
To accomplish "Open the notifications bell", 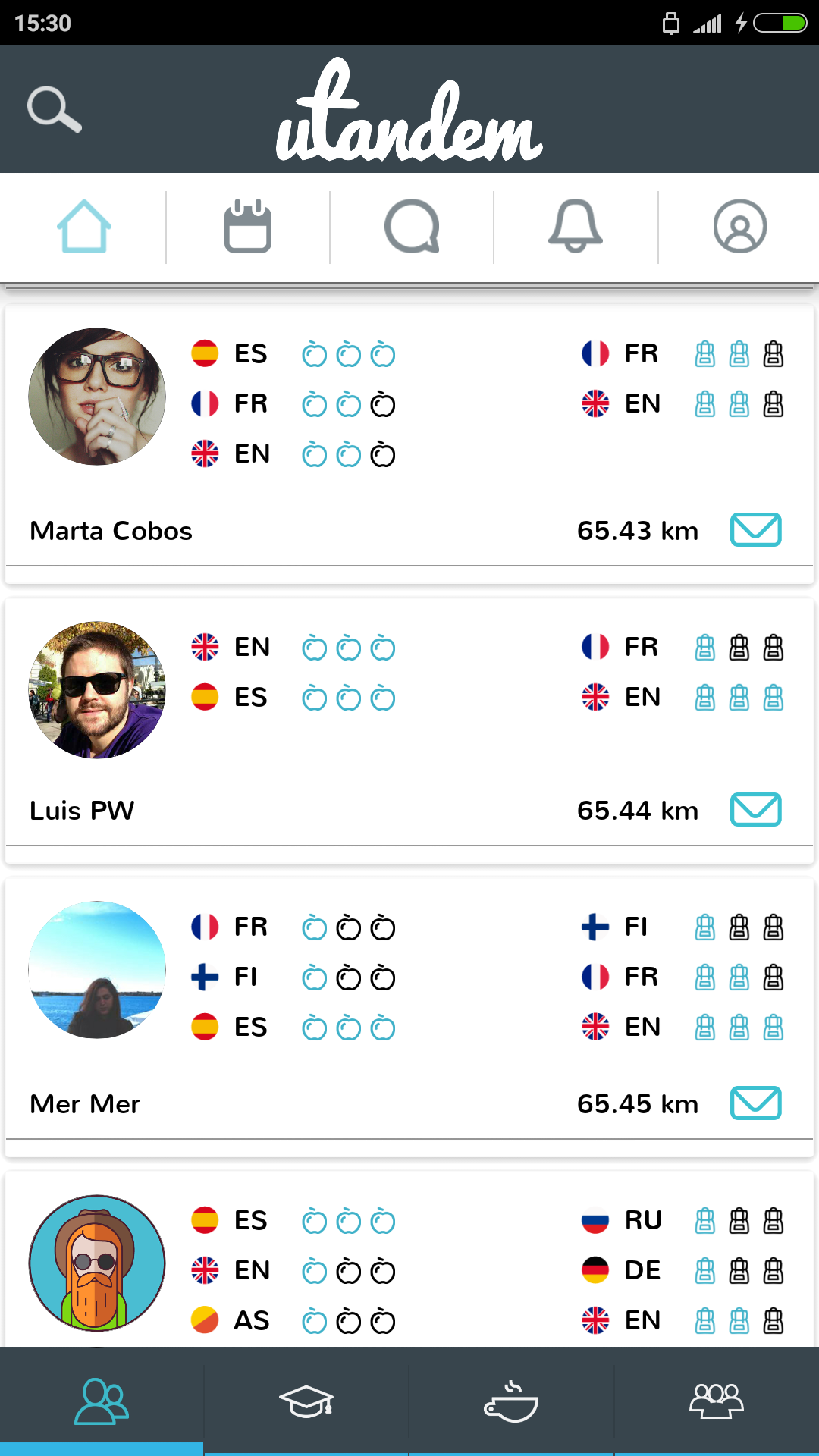I will 576,226.
